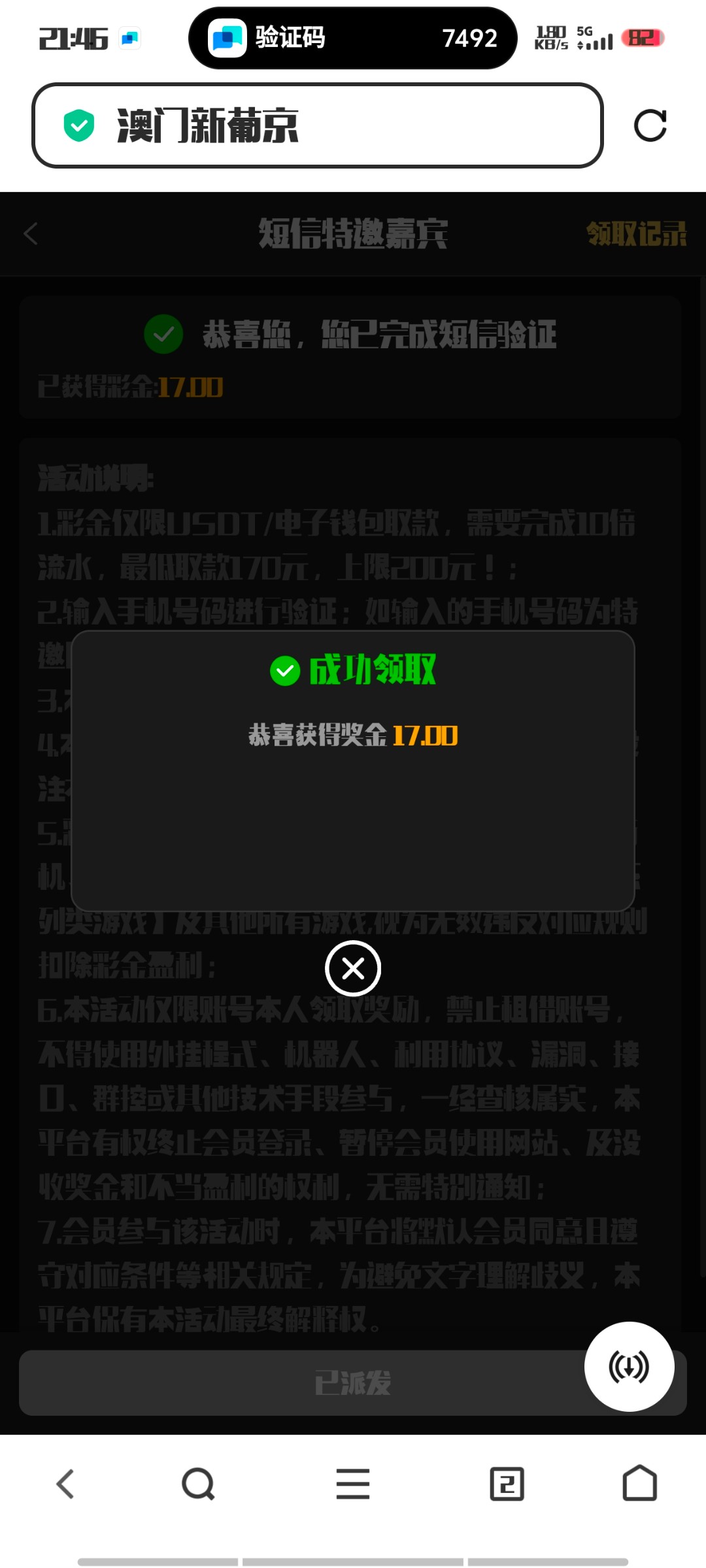Go back from 短信特邀嘉宾 page
Viewport: 706px width, 1568px height.
(31, 234)
